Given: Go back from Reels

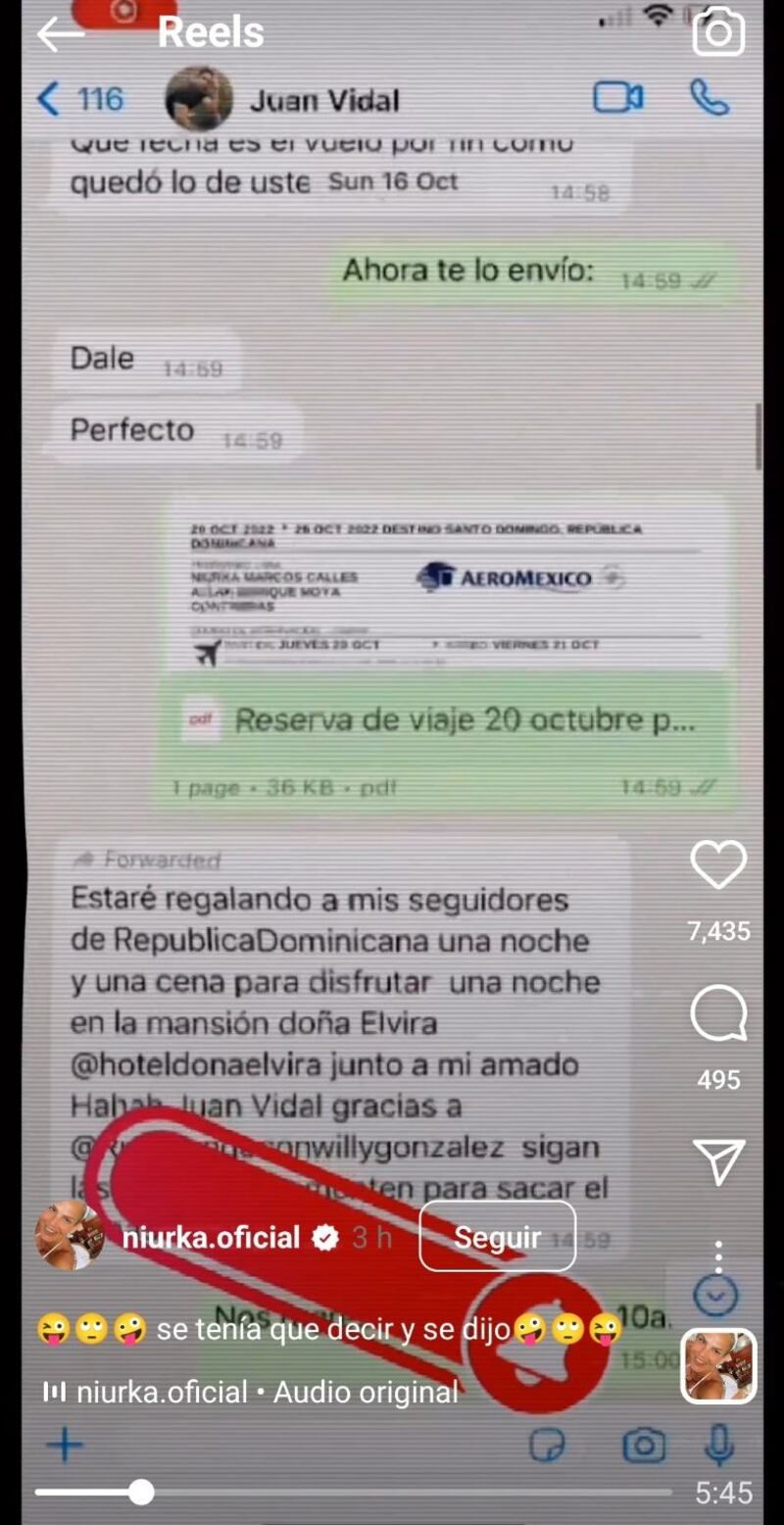Looking at the screenshot, I should (x=59, y=33).
